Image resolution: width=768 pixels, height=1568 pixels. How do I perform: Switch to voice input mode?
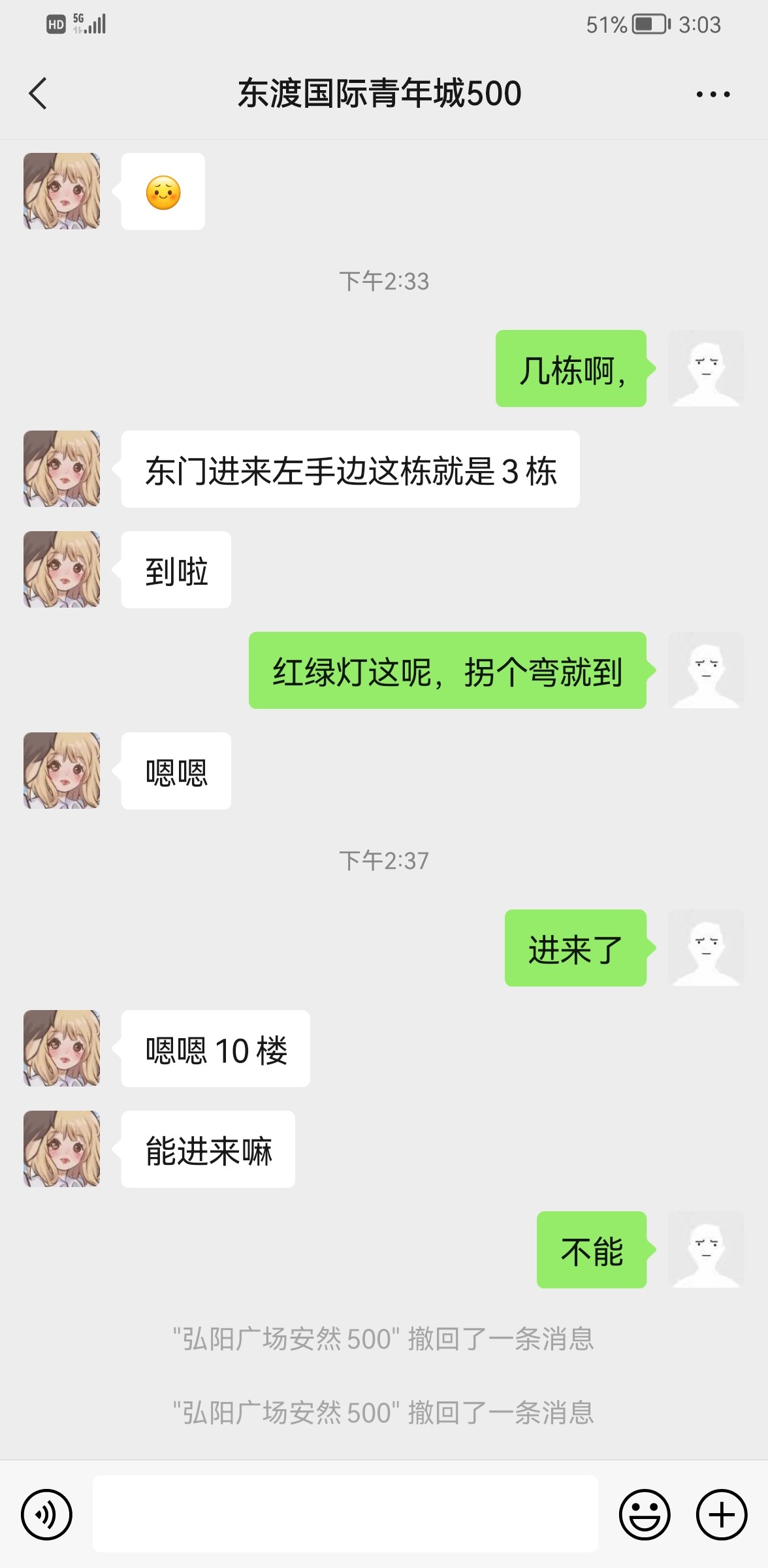pos(46,1514)
